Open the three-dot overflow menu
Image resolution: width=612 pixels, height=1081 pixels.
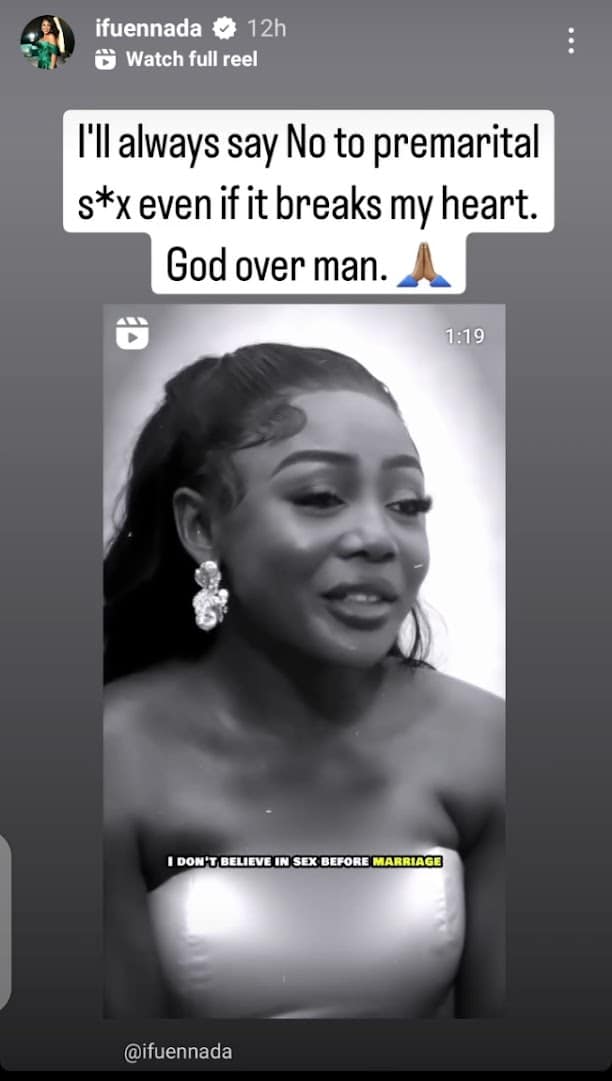[x=570, y=41]
